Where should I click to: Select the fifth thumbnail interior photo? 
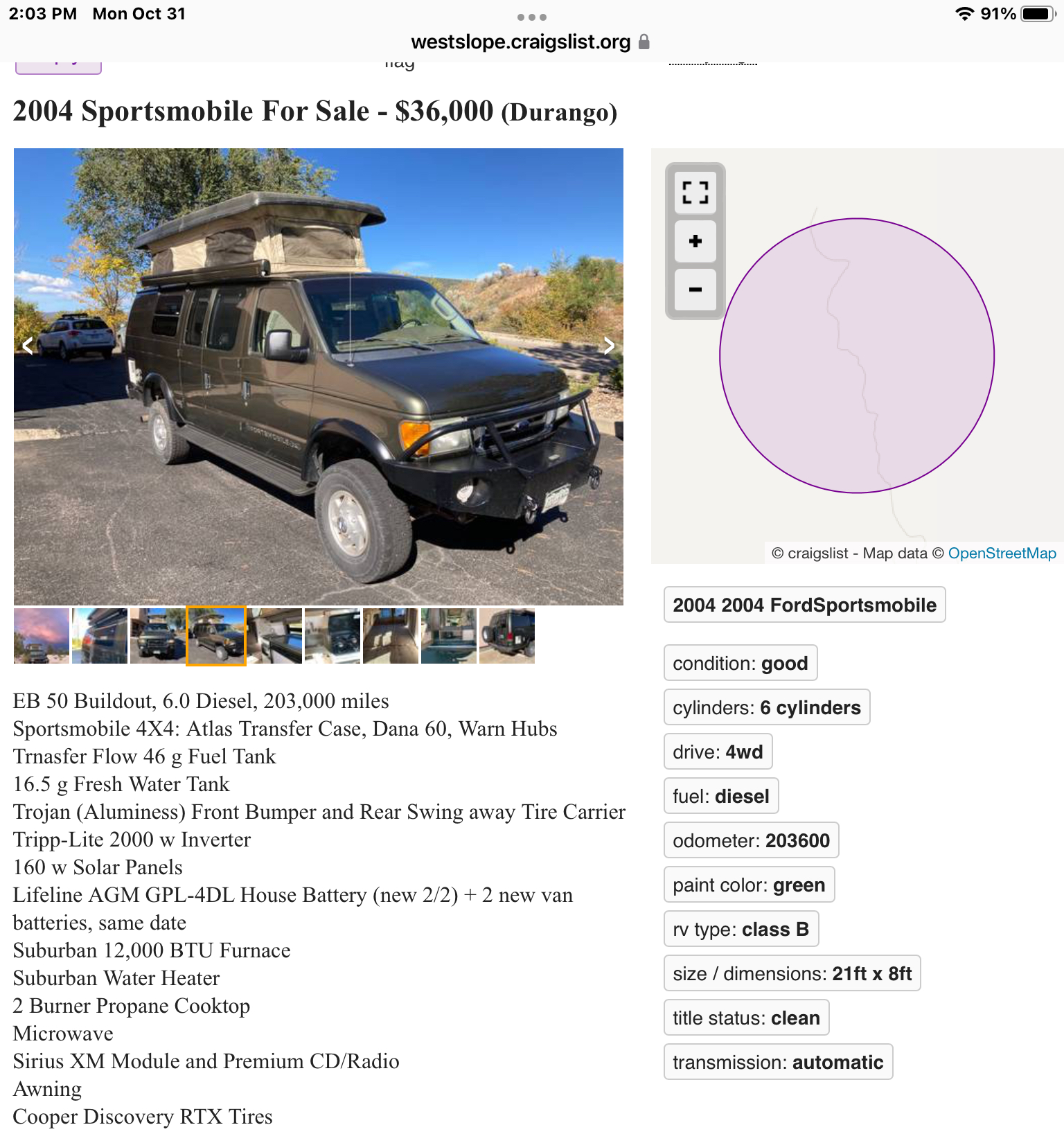pyautogui.click(x=274, y=636)
